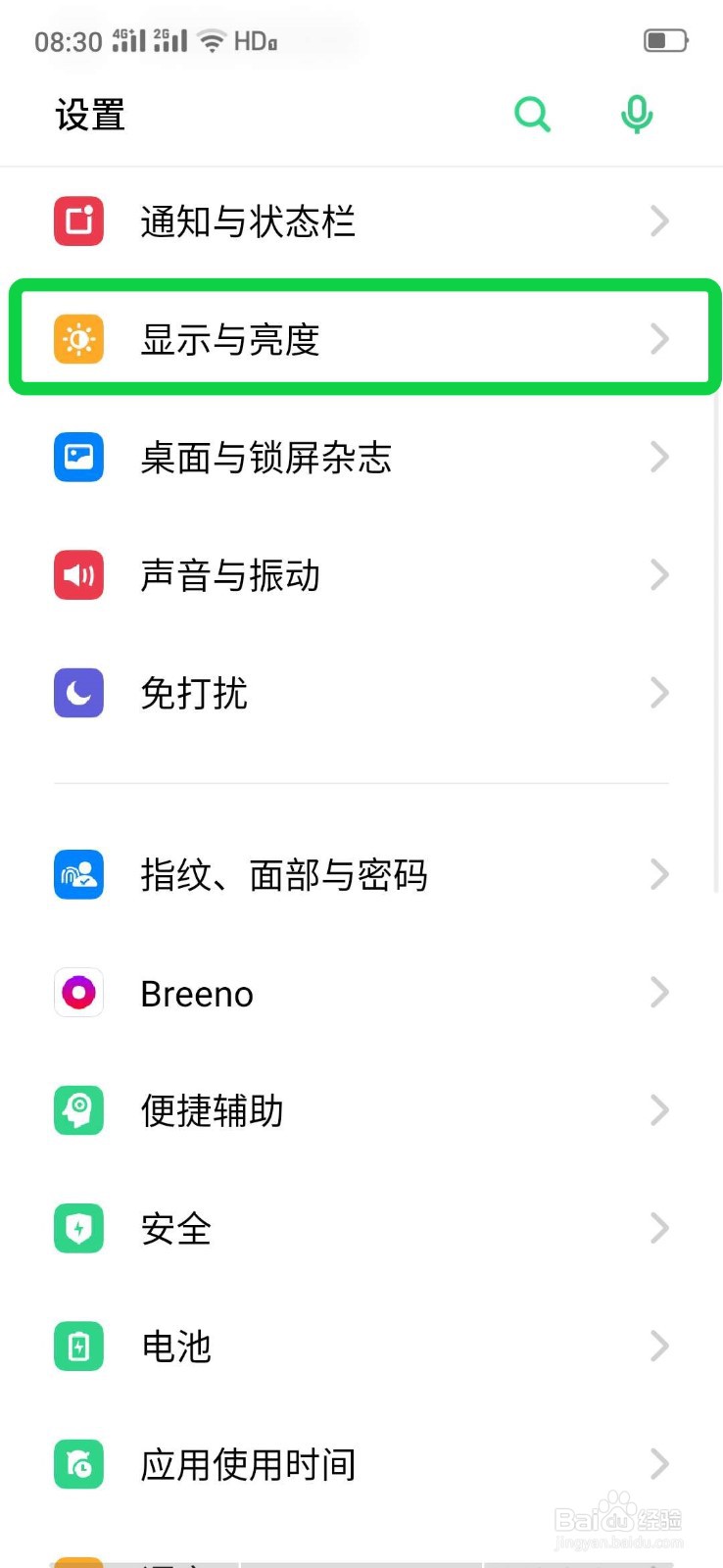Tap the voice search microphone icon
723x1568 pixels.
(x=636, y=114)
